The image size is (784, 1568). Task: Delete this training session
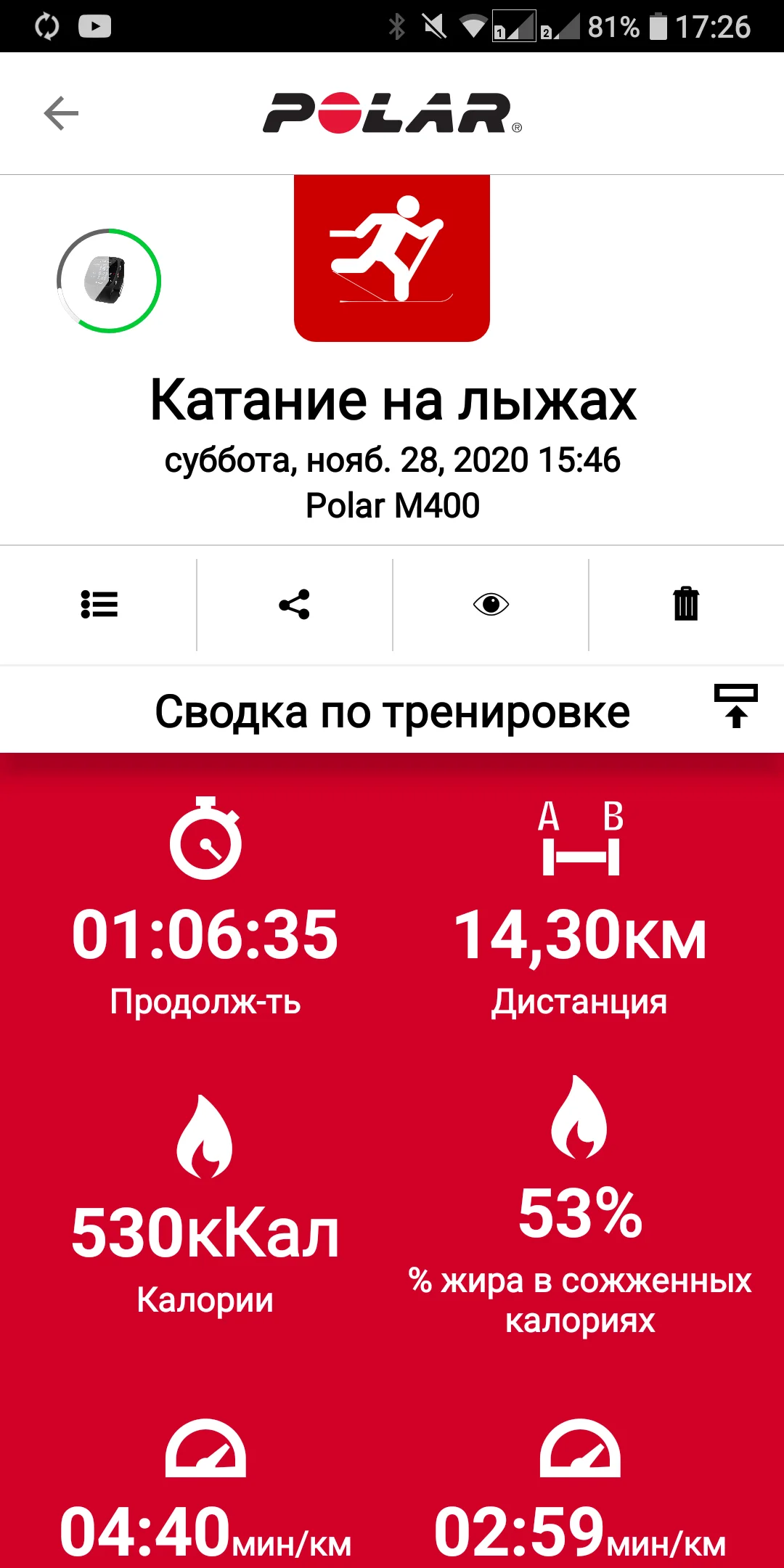[686, 604]
